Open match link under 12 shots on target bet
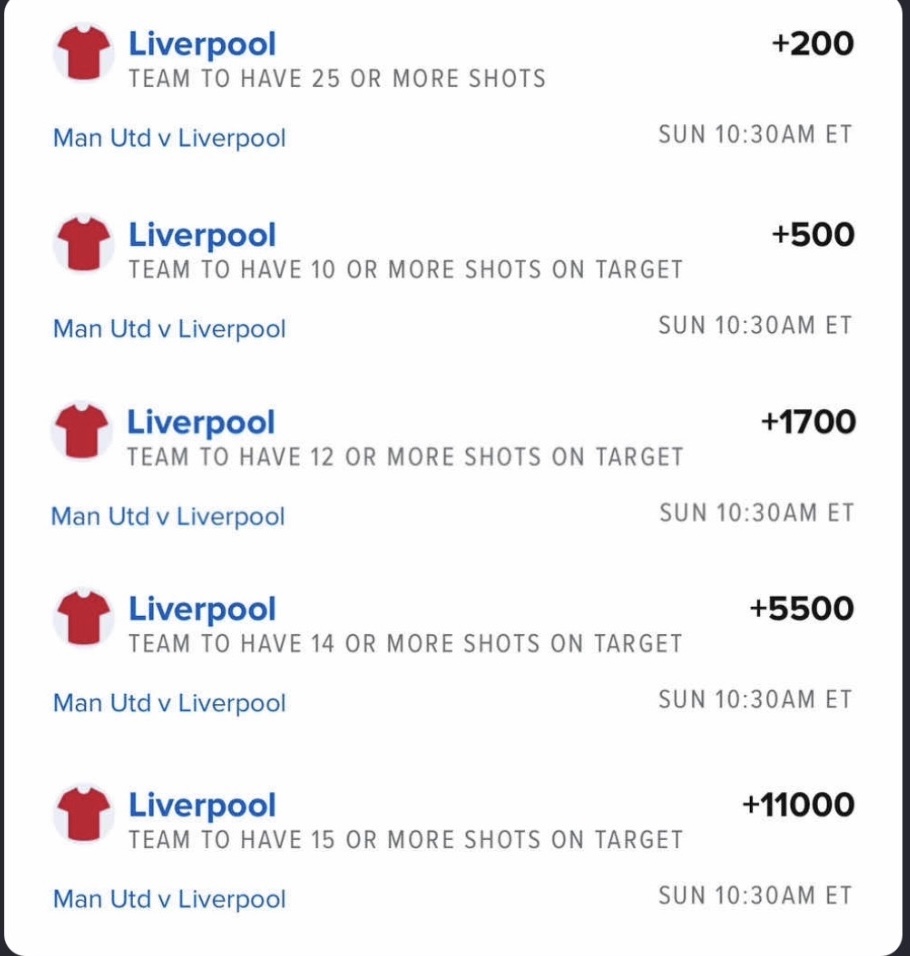910x956 pixels. click(x=167, y=516)
